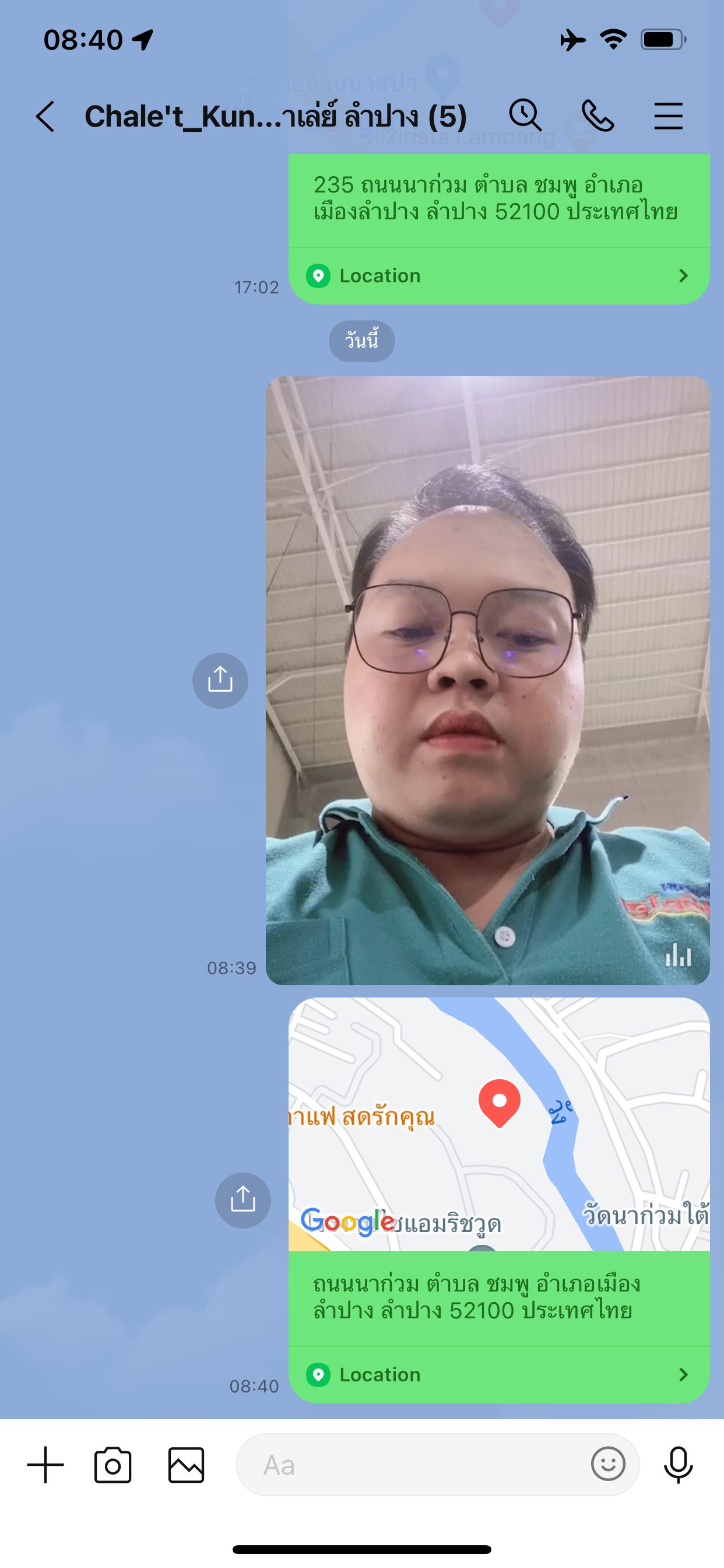This screenshot has width=724, height=1568.
Task: Play the video sent at 08:39
Action: (x=487, y=680)
